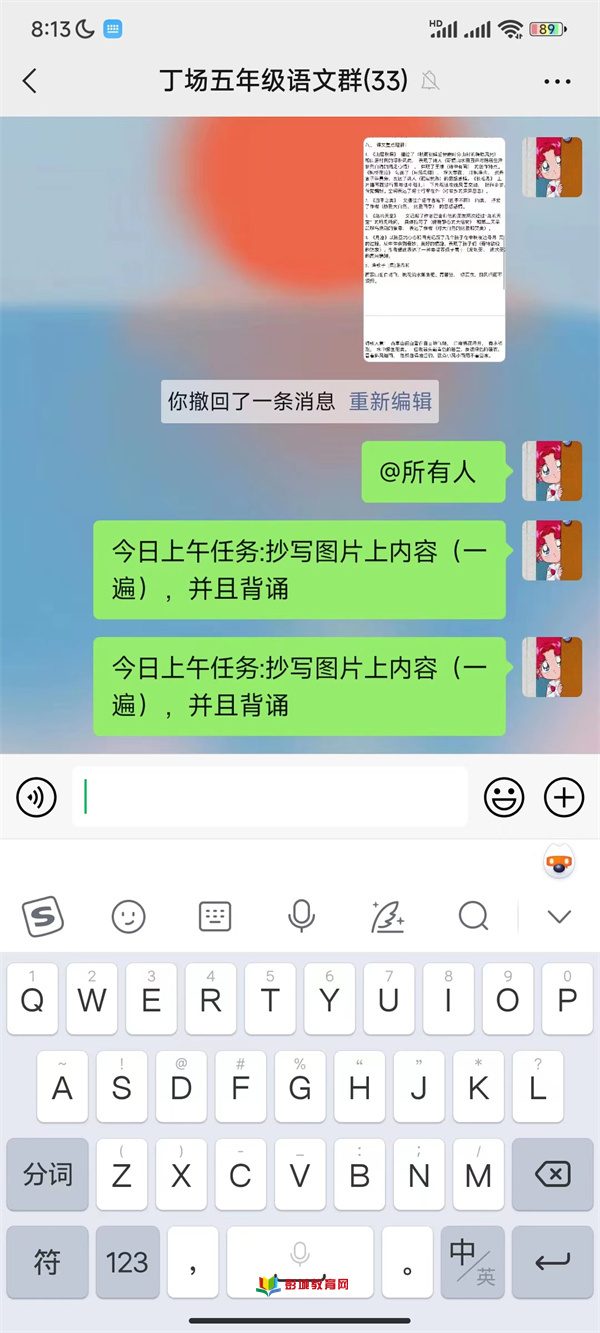Viewport: 600px width, 1333px height.
Task: Open the shared document image
Action: coord(434,249)
